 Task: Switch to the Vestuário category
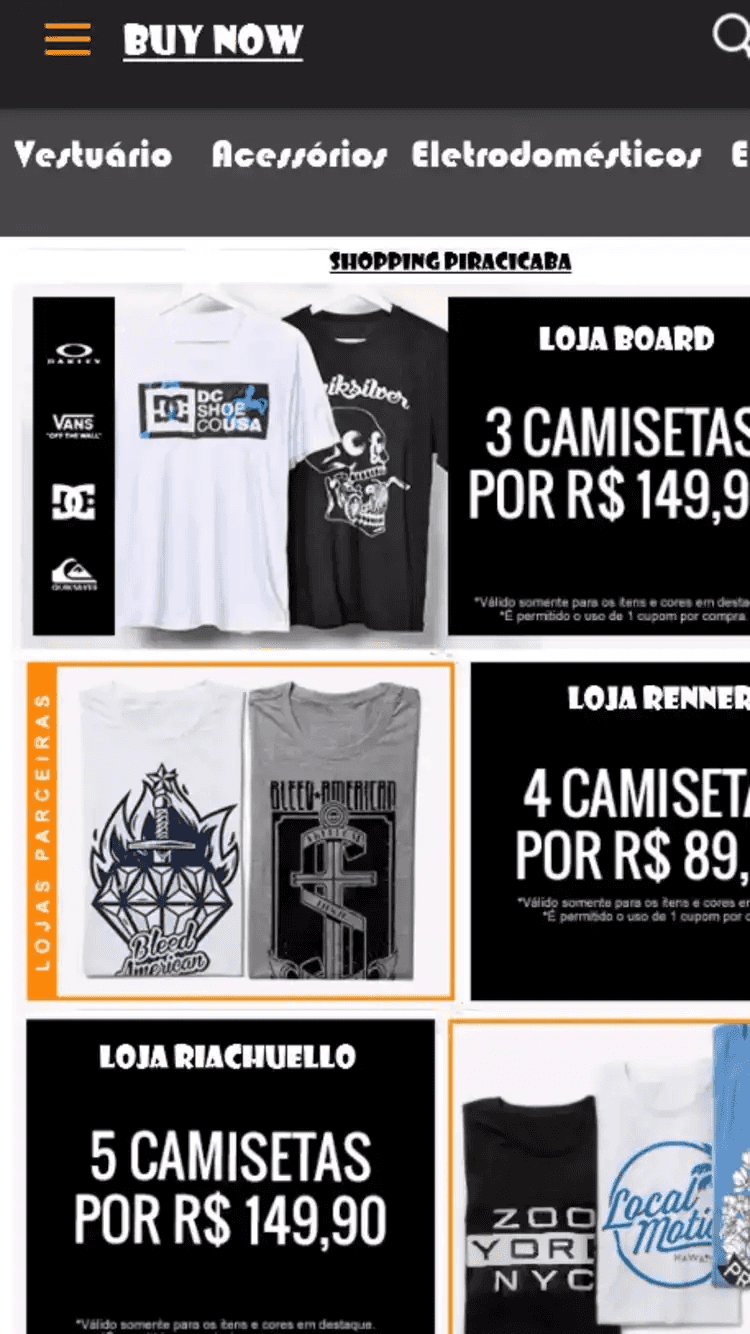tap(93, 155)
